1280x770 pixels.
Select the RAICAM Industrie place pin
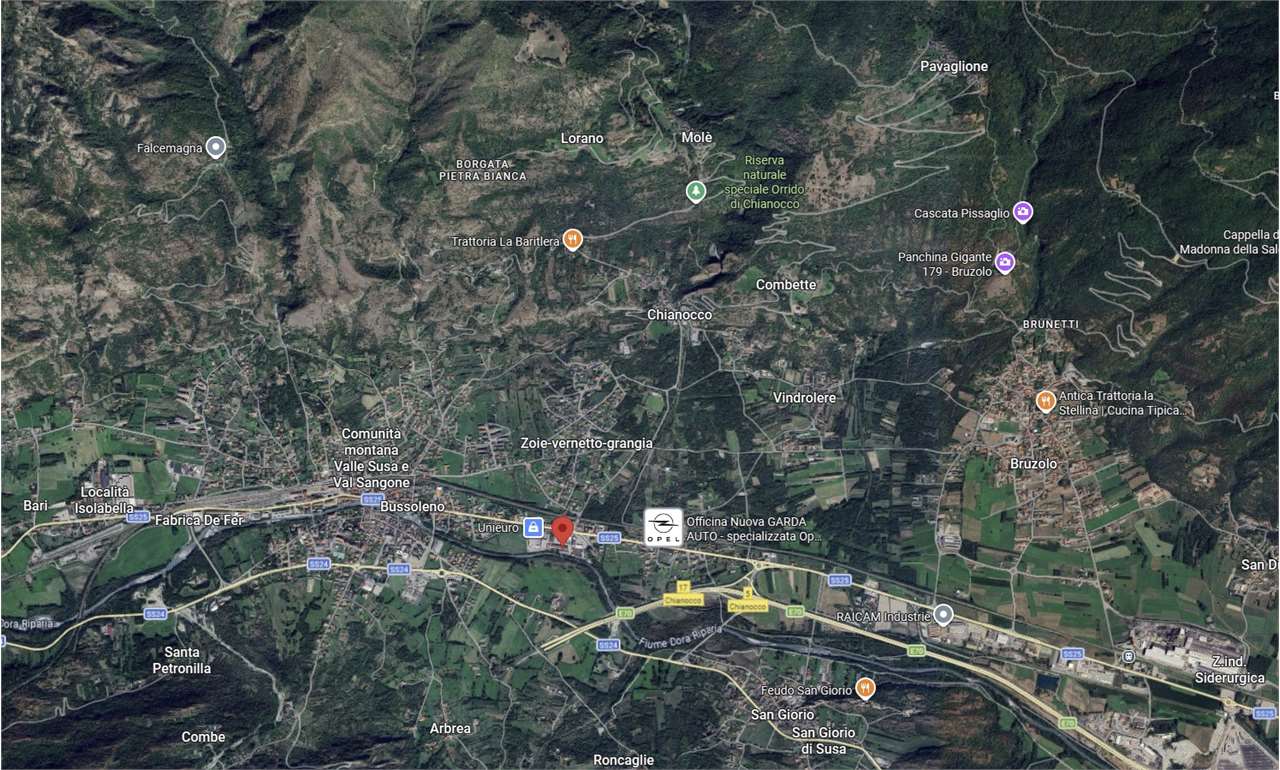(x=943, y=616)
